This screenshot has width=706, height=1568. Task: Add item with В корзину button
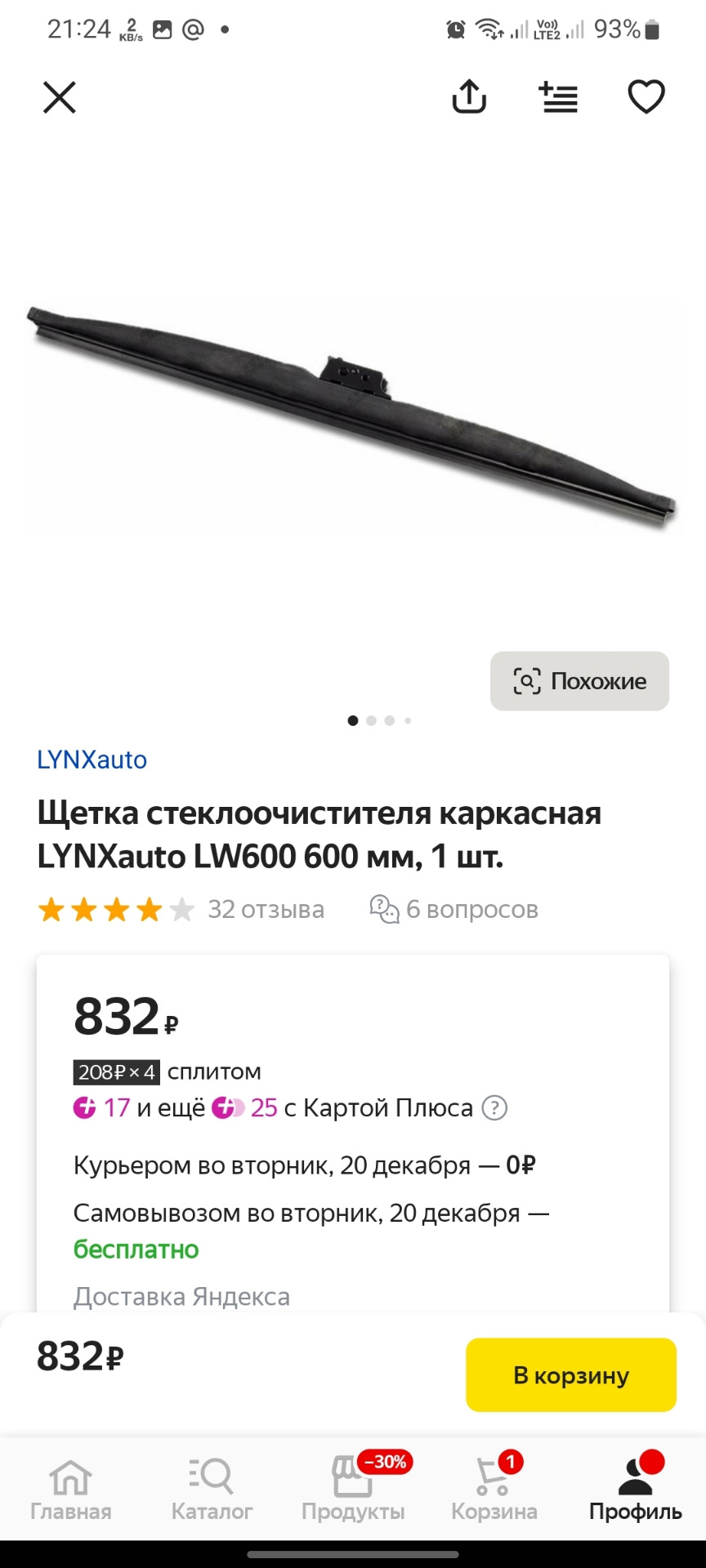(x=570, y=1374)
